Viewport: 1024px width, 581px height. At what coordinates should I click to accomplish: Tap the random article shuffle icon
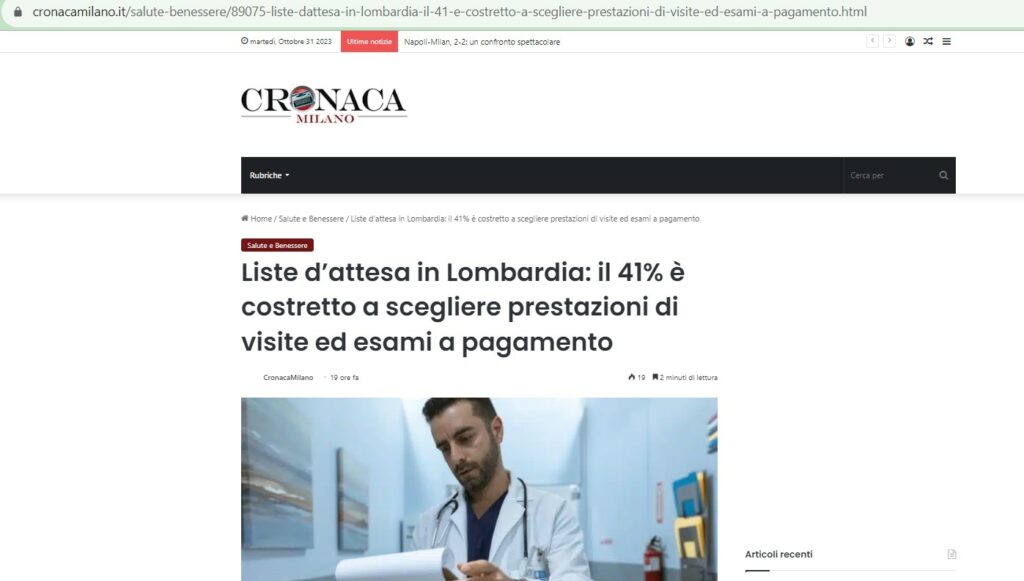point(928,41)
